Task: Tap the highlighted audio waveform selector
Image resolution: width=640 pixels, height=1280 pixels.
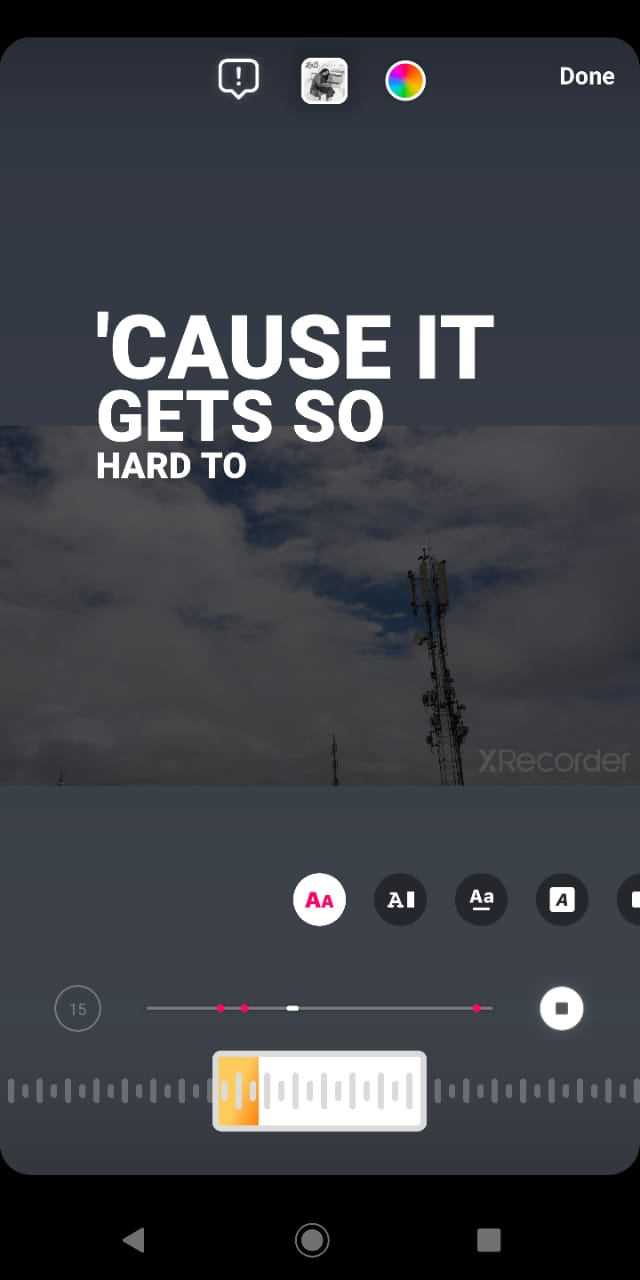Action: click(x=319, y=1090)
